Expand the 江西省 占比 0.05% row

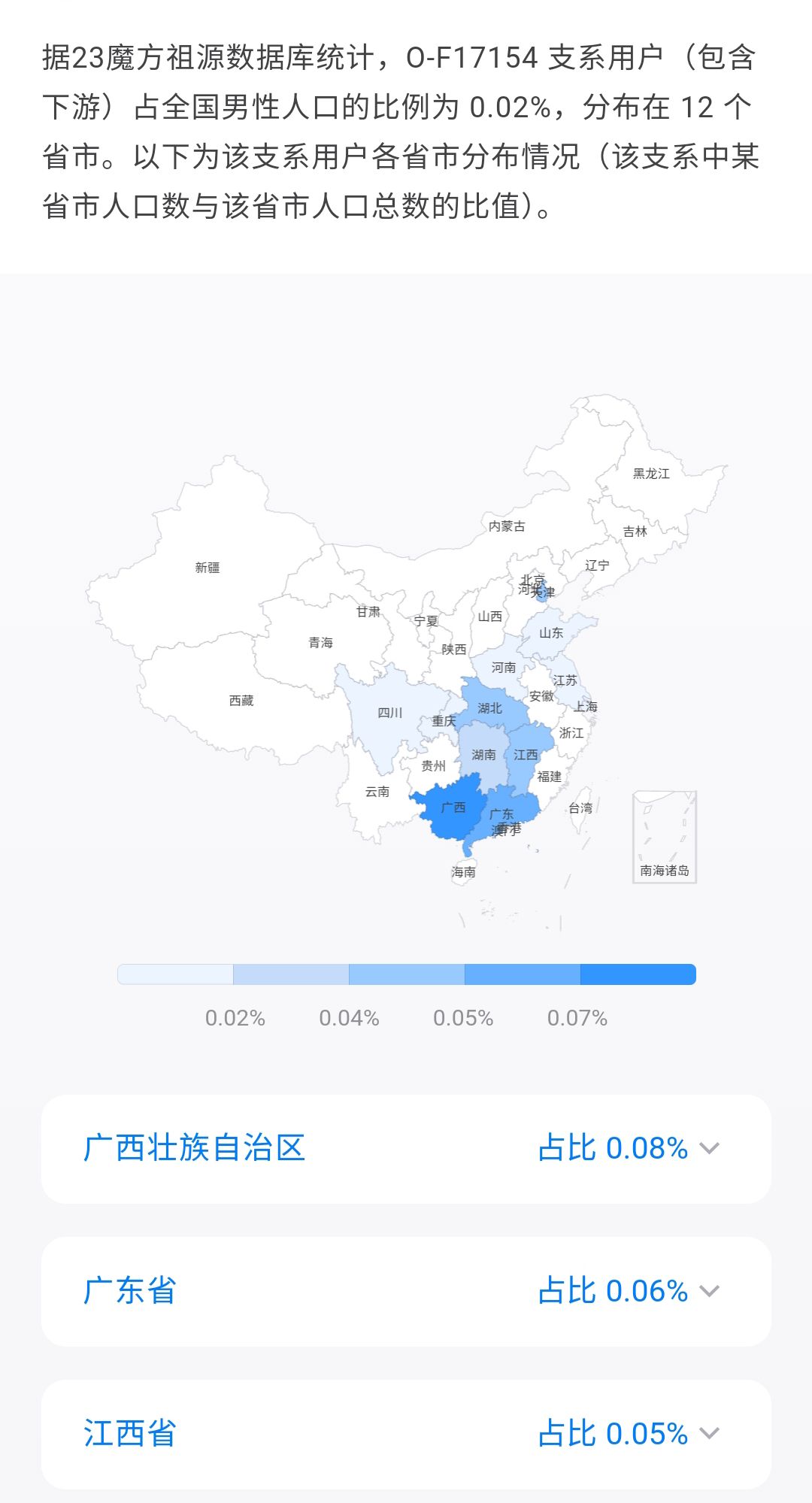pyautogui.click(x=406, y=1435)
